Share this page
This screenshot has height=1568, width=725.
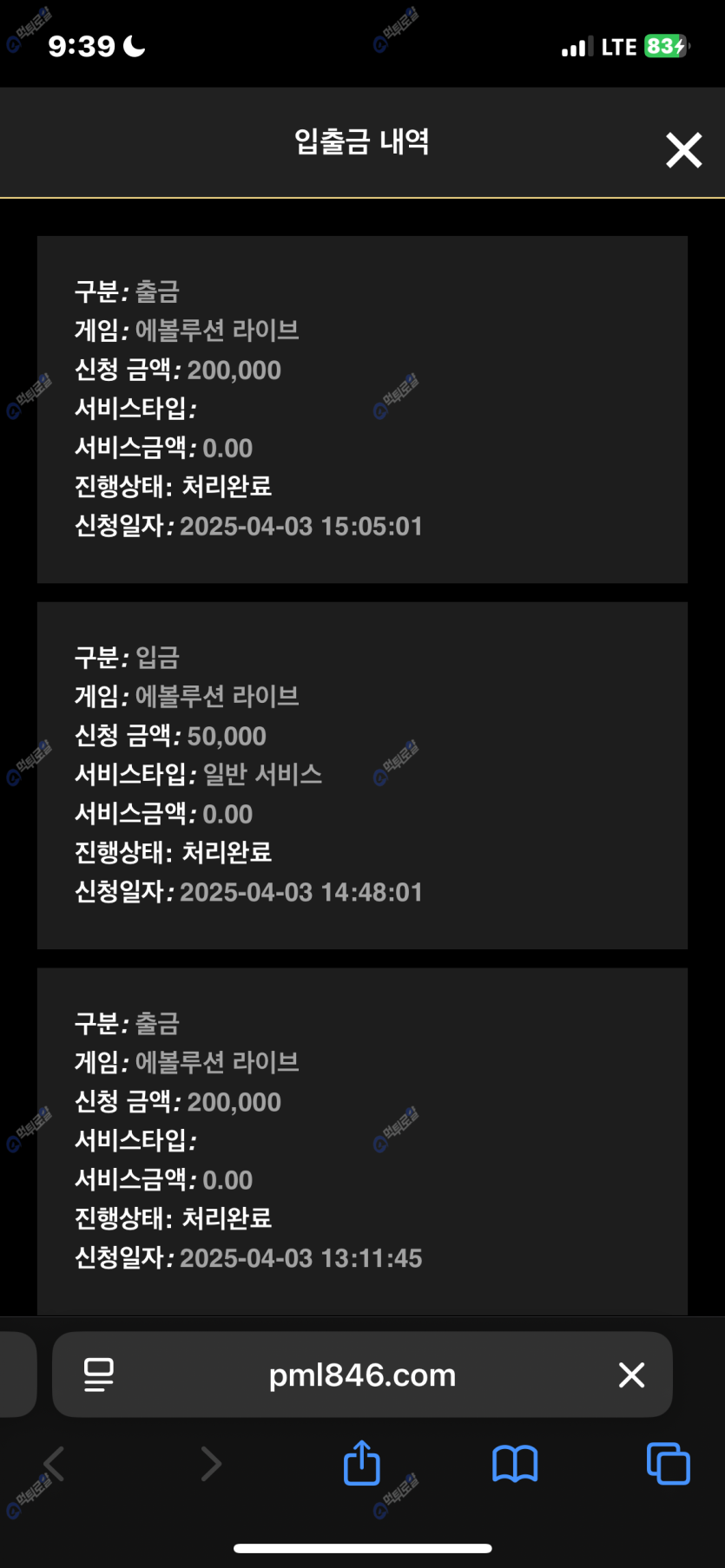click(362, 1463)
